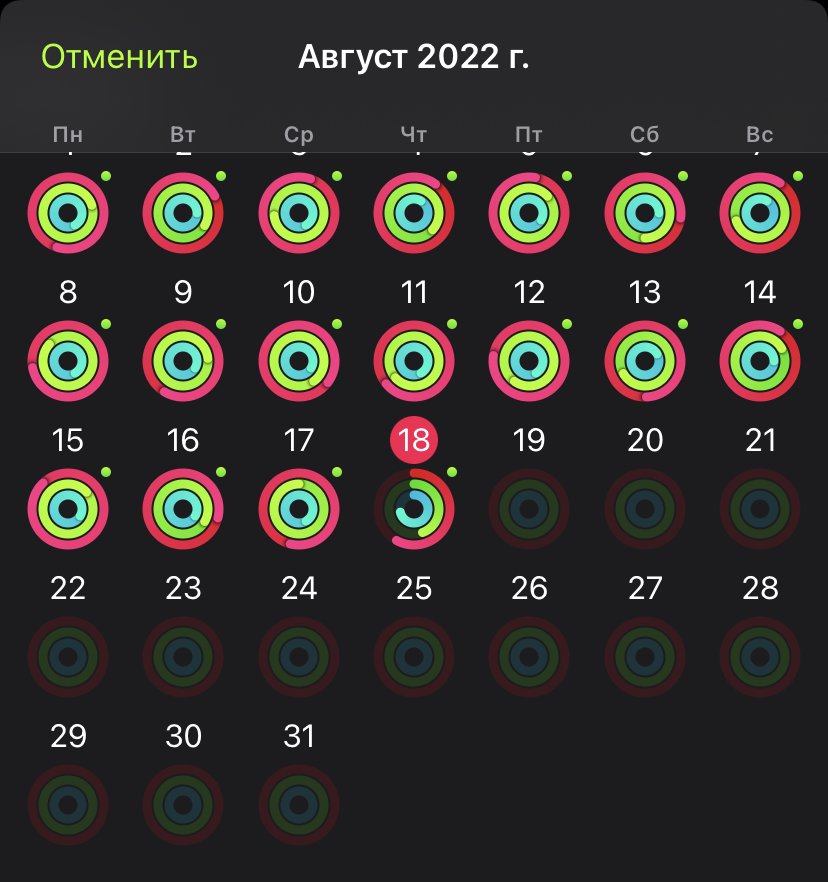Select August 12 day
828x882 pixels.
point(529,360)
